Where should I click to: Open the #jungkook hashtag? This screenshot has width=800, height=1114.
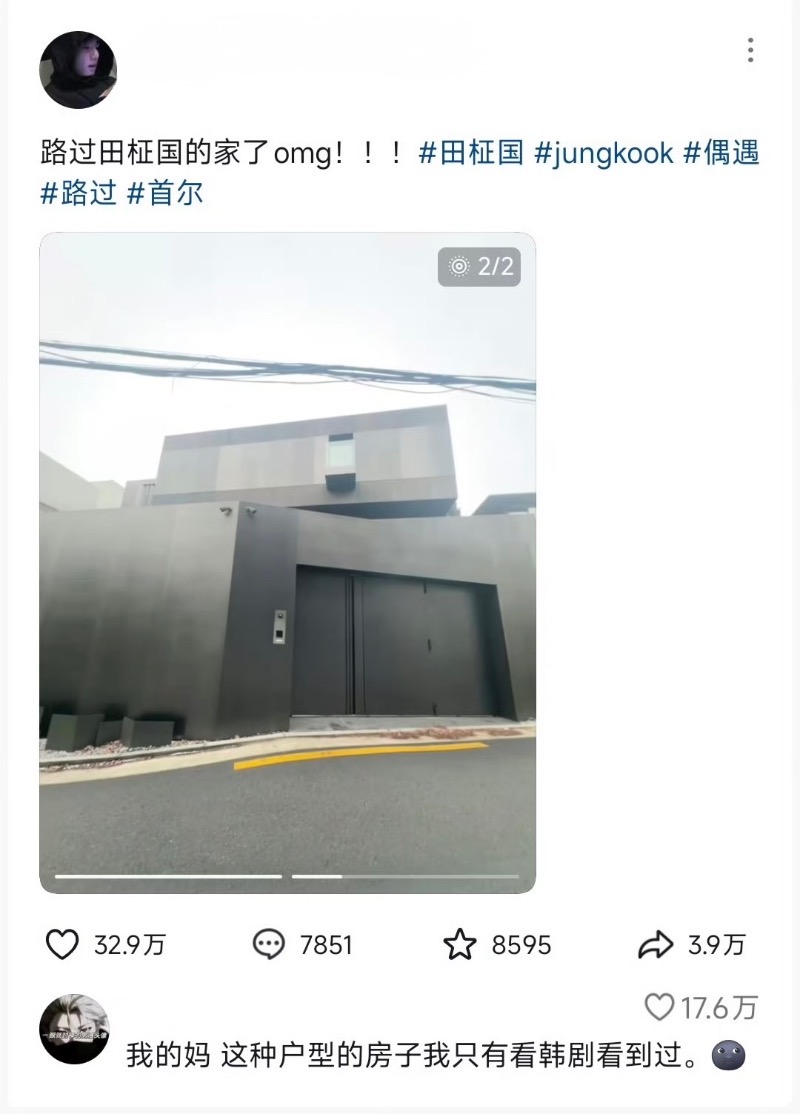(x=603, y=154)
